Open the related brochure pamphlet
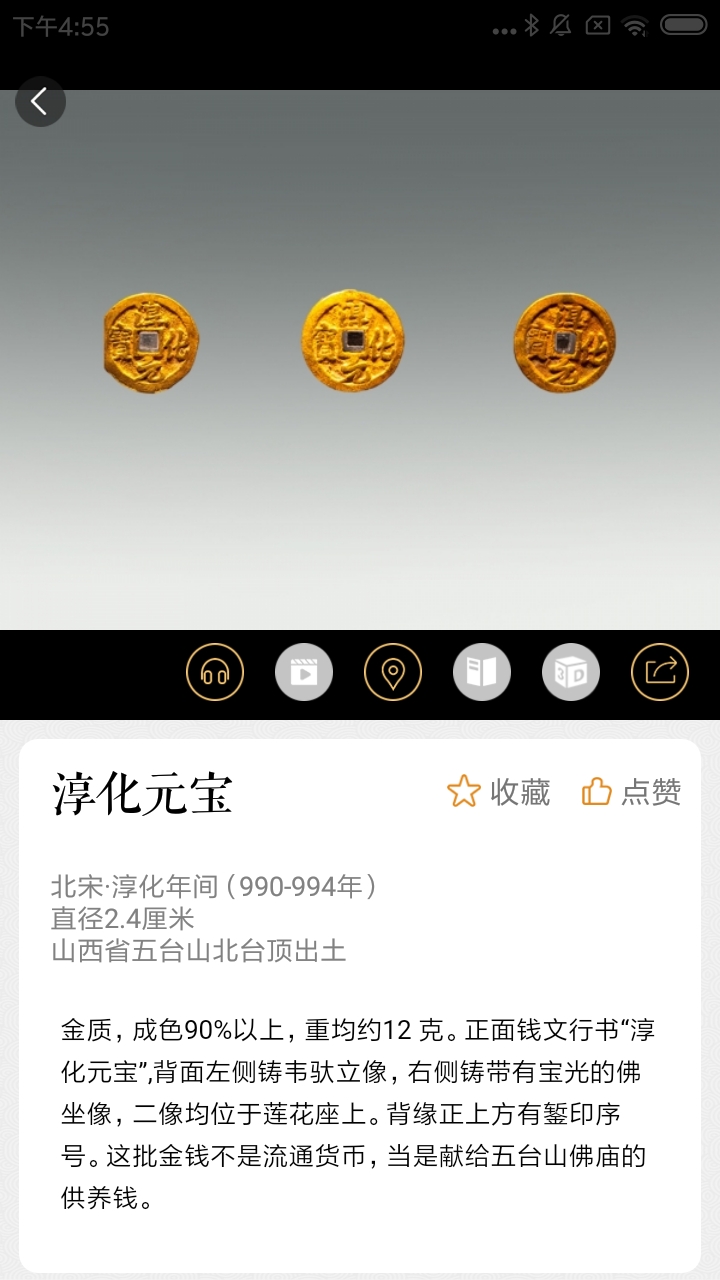 tap(481, 671)
